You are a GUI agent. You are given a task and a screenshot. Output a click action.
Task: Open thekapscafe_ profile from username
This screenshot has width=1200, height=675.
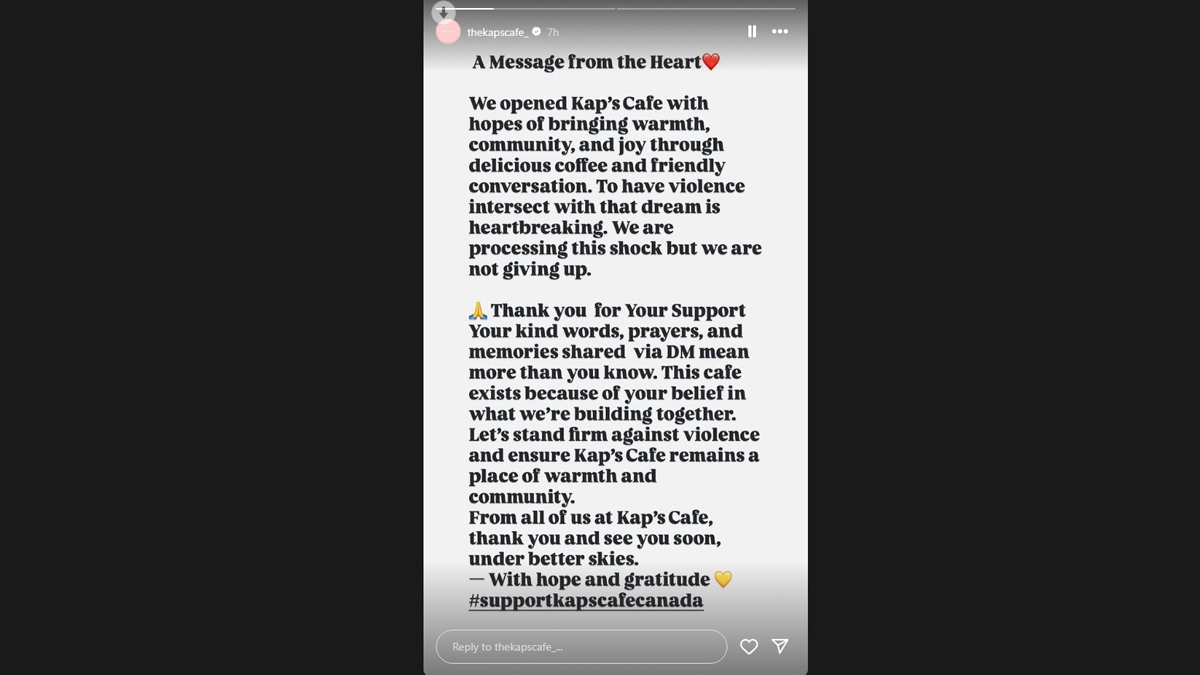point(497,33)
